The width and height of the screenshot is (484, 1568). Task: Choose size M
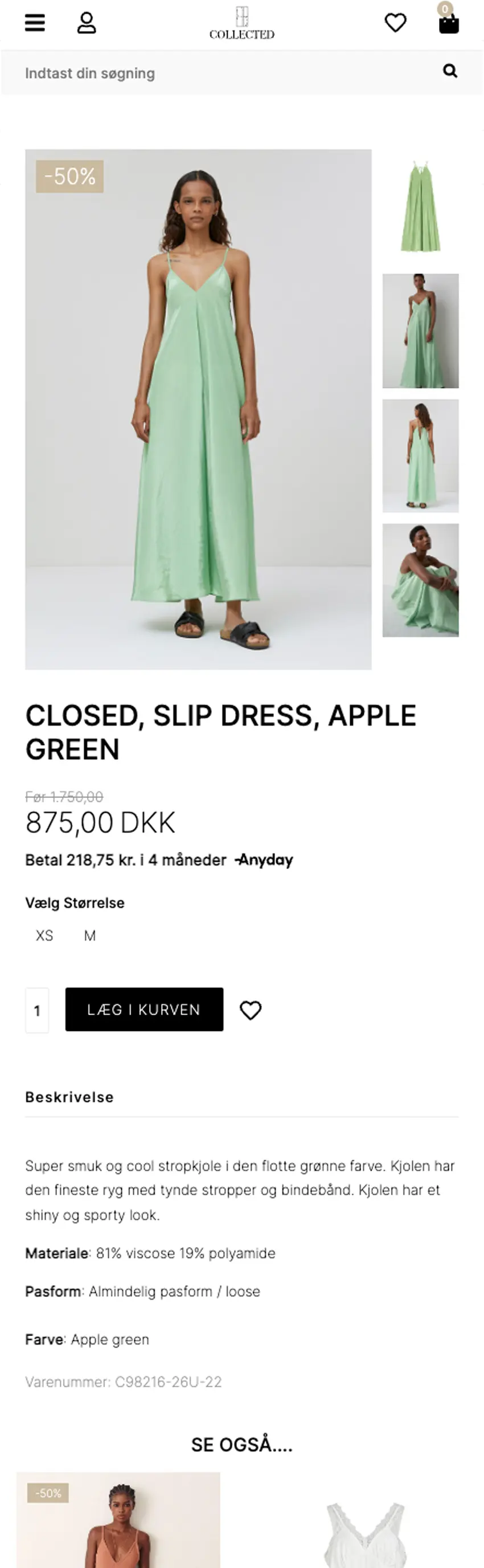(x=90, y=935)
